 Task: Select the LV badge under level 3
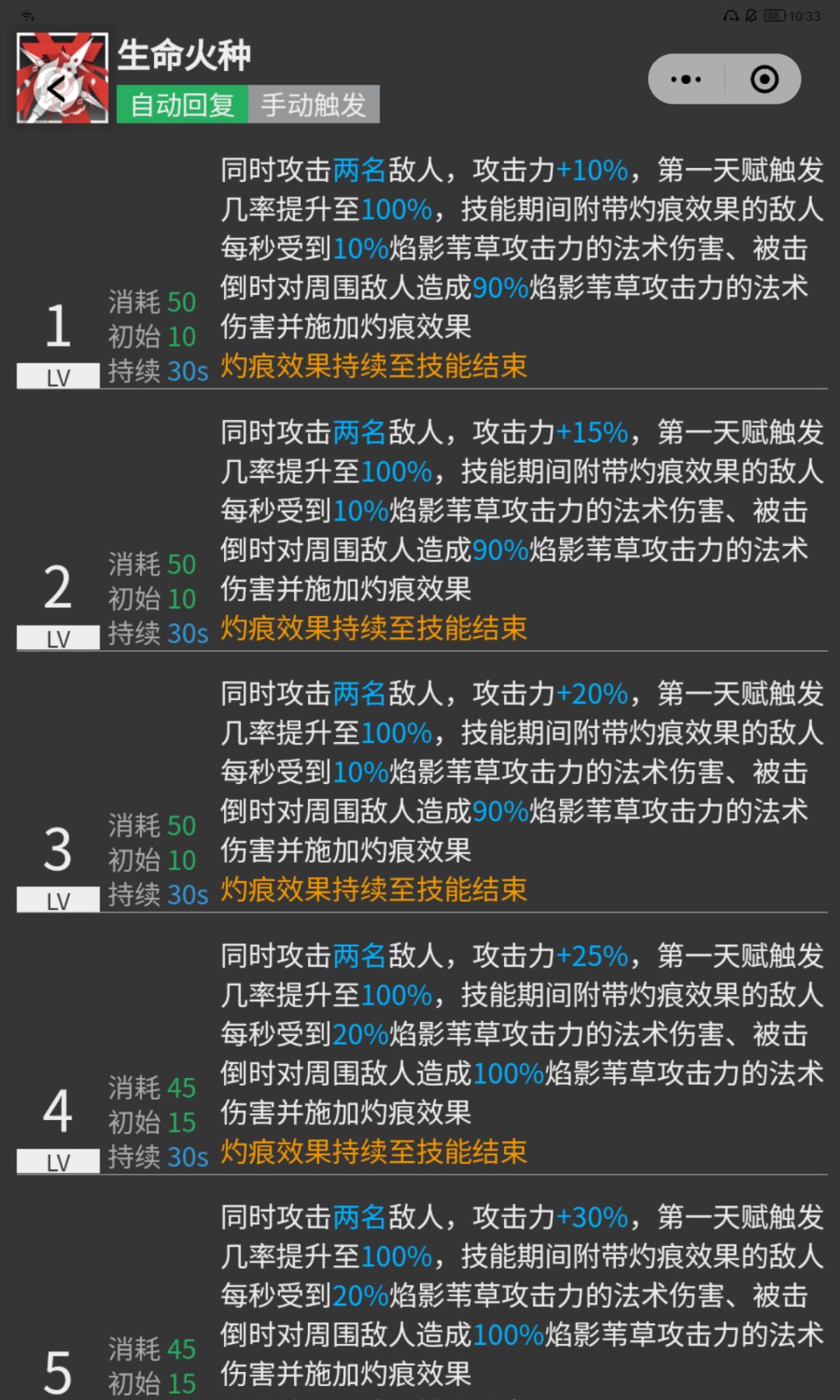pos(57,900)
